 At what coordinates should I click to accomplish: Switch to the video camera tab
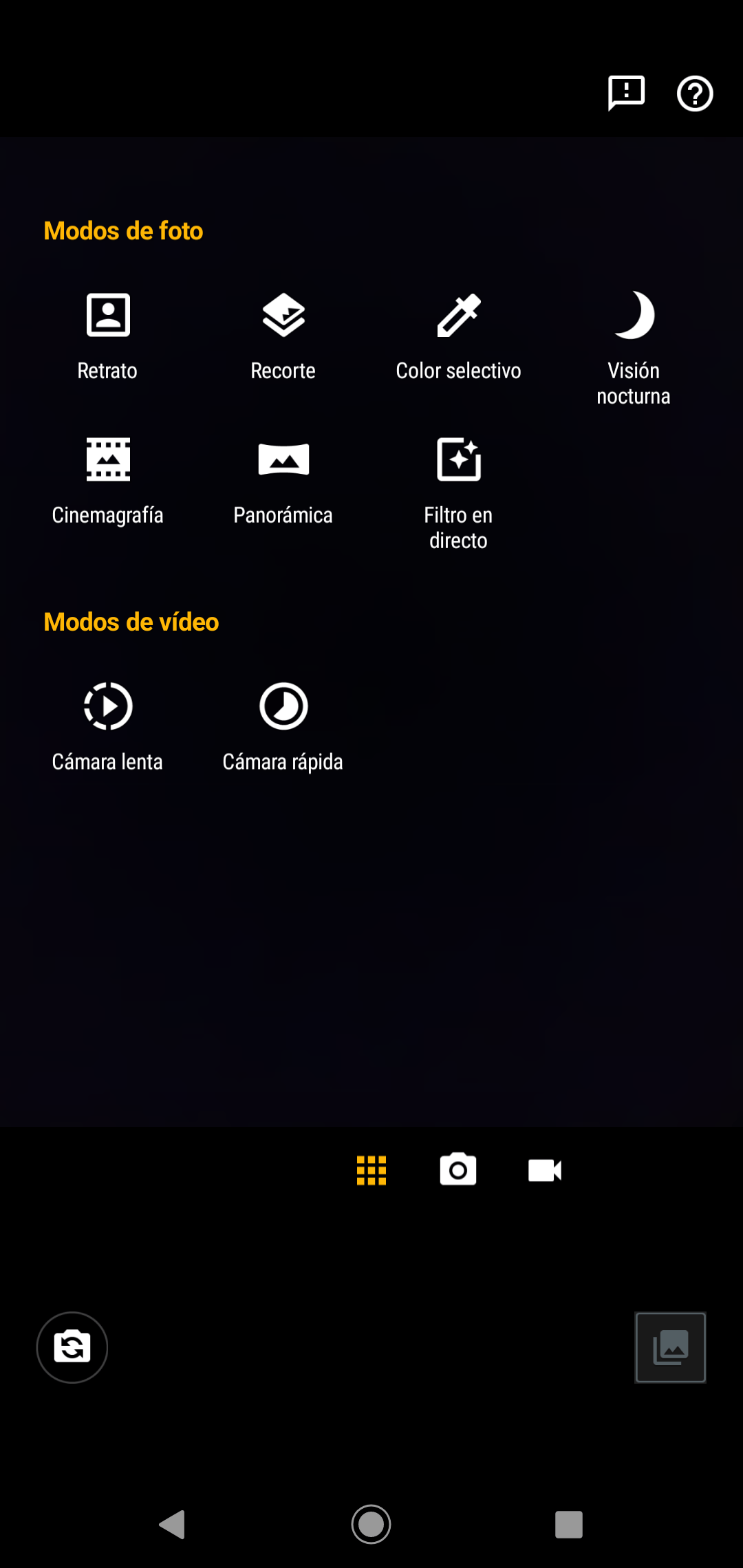545,1170
